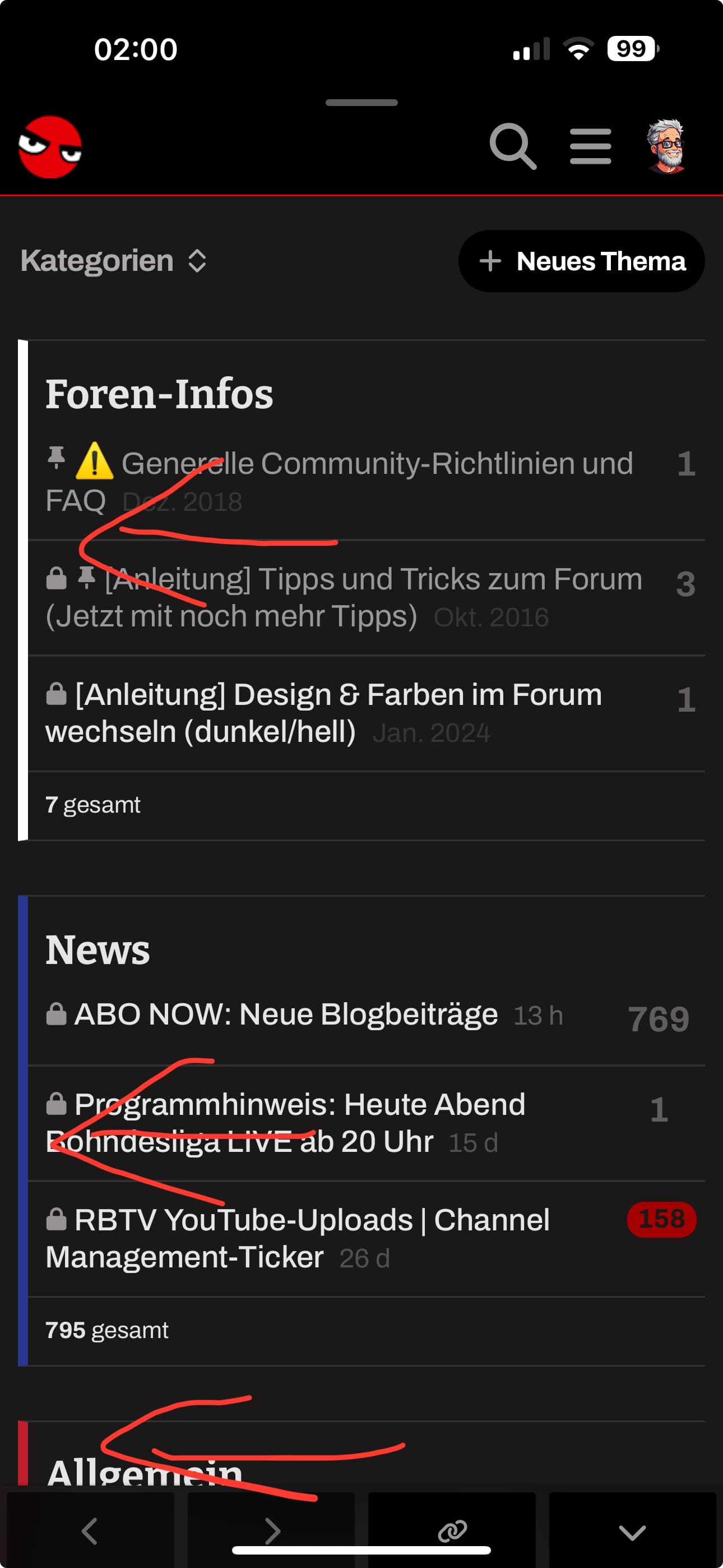Open Programmhinweis Bohndesliga LIVE topic

299,1105
